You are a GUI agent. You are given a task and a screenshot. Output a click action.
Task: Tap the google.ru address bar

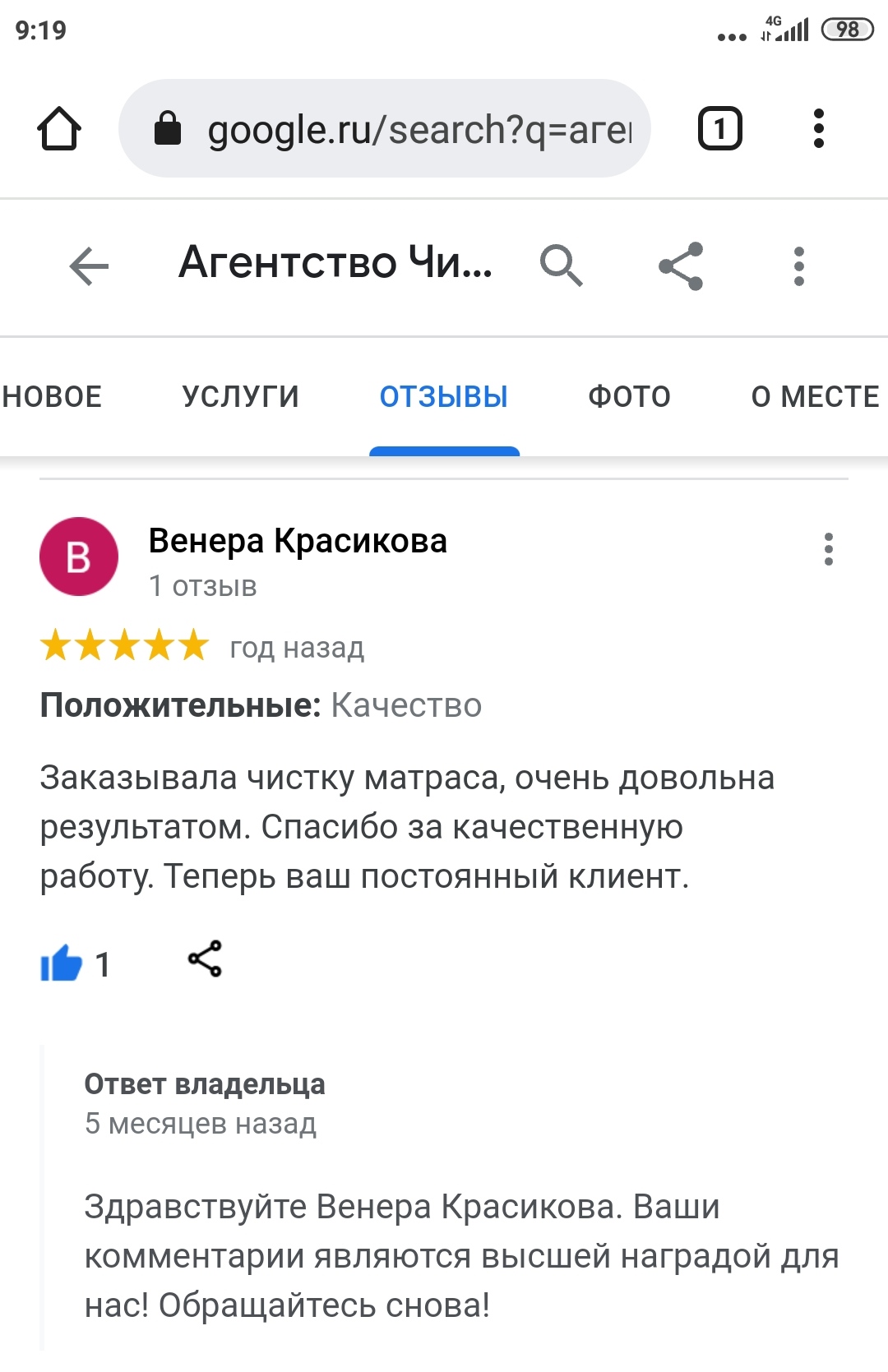coord(385,129)
